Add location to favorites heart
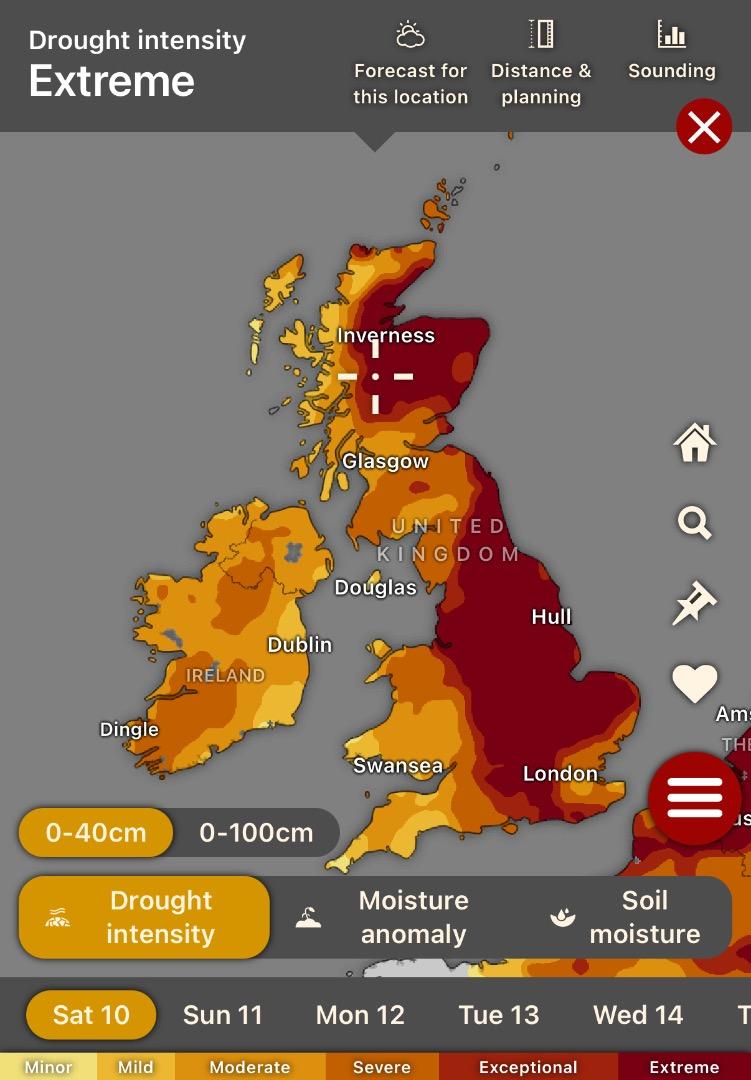The height and width of the screenshot is (1080, 751). click(694, 684)
